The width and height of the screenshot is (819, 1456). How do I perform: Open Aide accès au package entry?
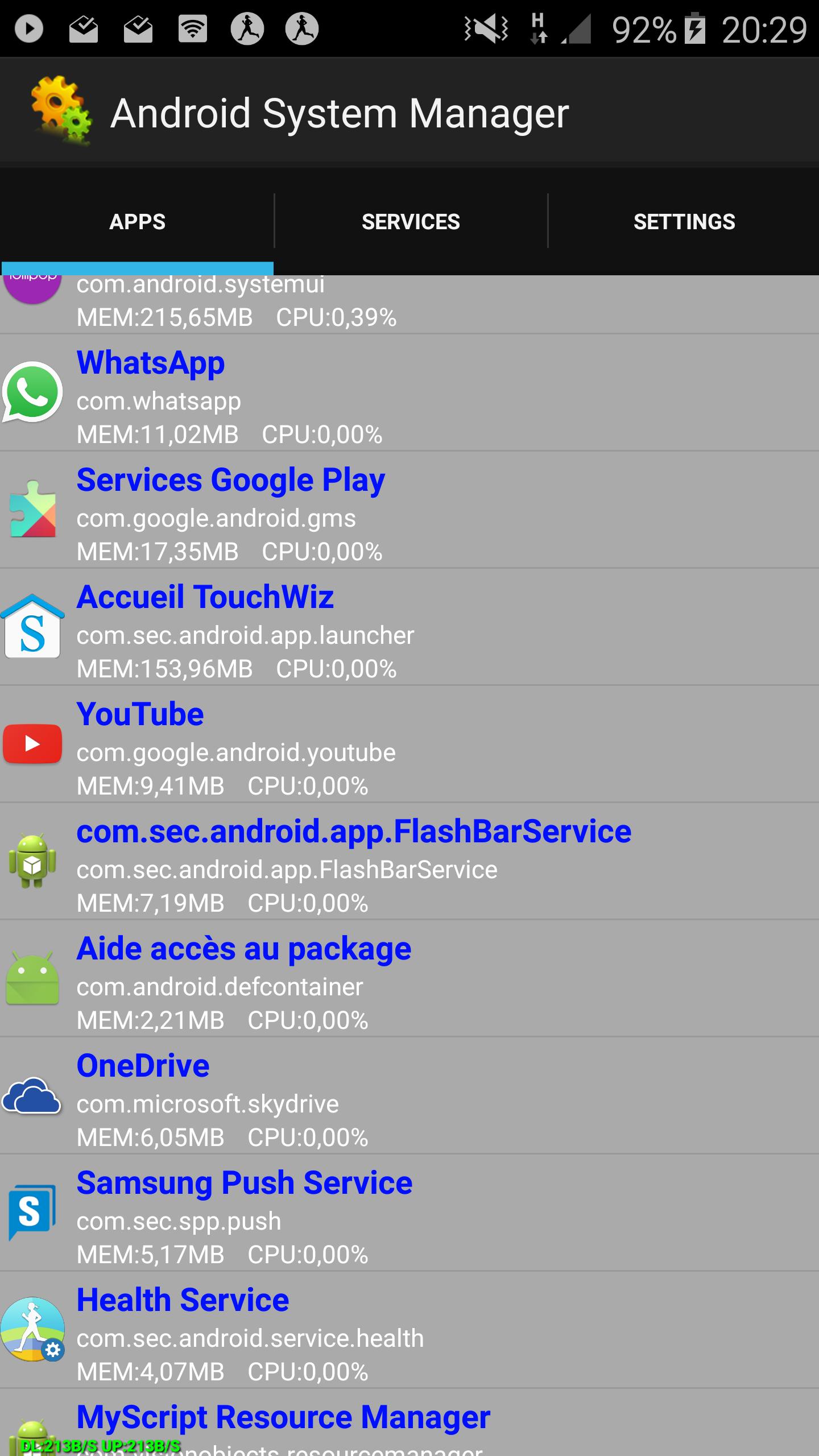click(409, 979)
